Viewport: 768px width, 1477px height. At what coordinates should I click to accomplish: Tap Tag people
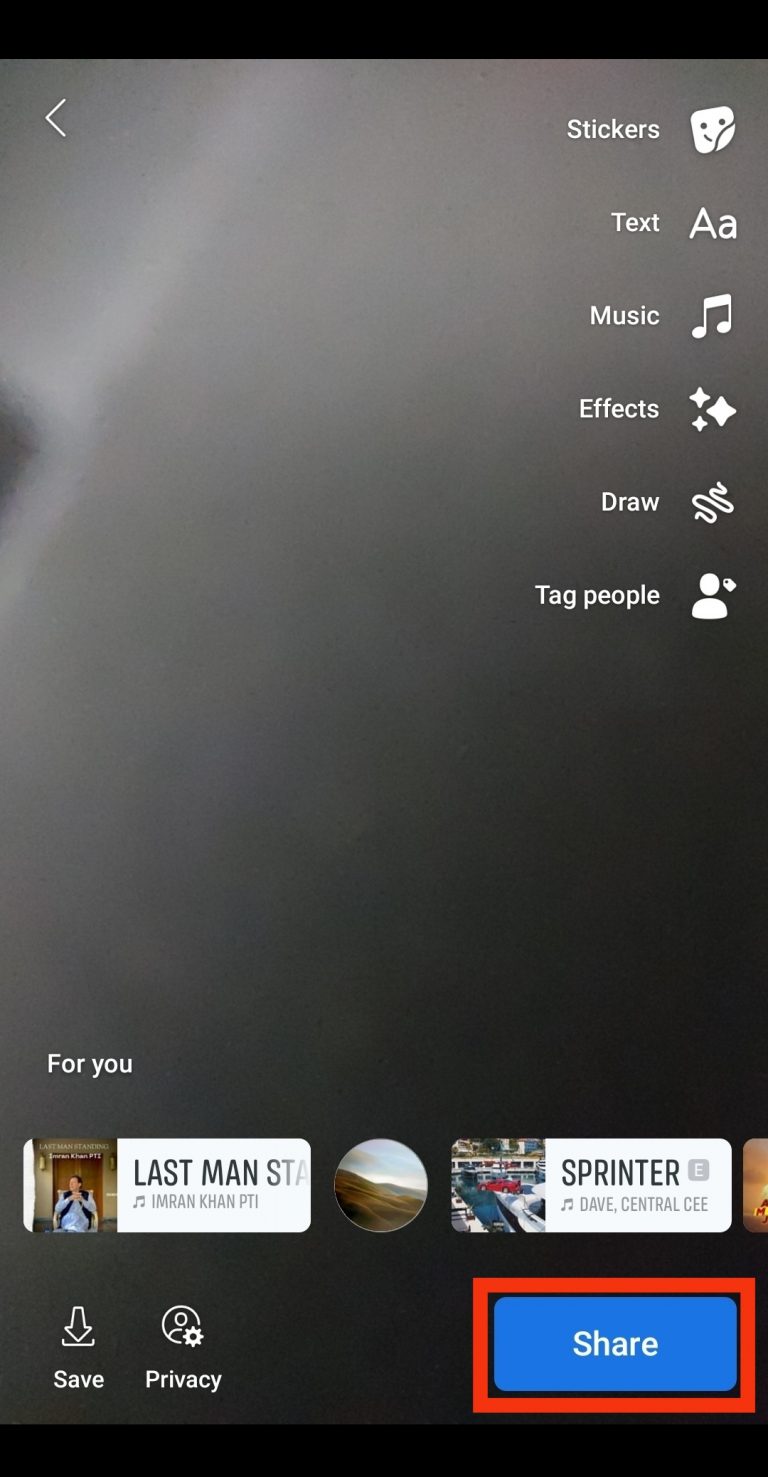712,595
